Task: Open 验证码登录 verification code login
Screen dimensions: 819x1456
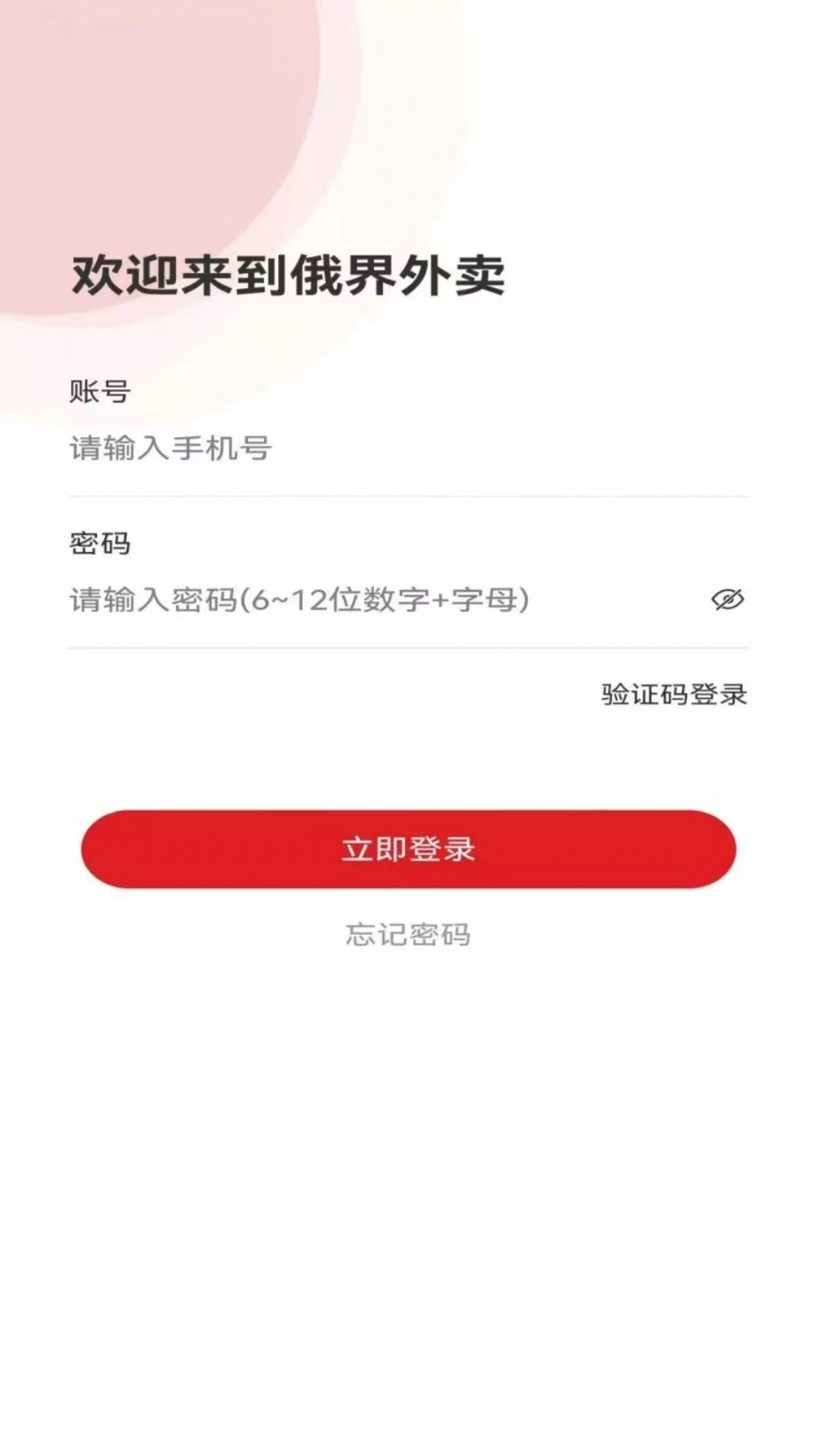Action: pyautogui.click(x=672, y=694)
